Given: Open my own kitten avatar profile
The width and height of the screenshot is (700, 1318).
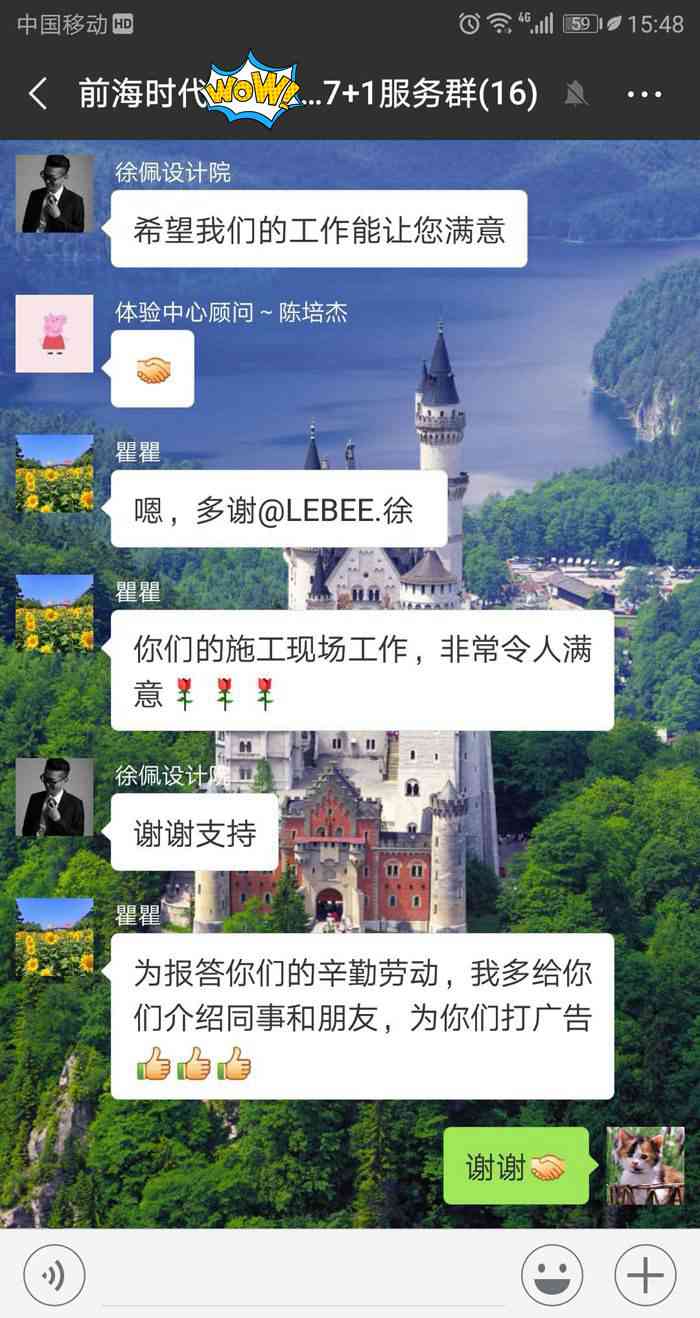Looking at the screenshot, I should click(x=645, y=1166).
